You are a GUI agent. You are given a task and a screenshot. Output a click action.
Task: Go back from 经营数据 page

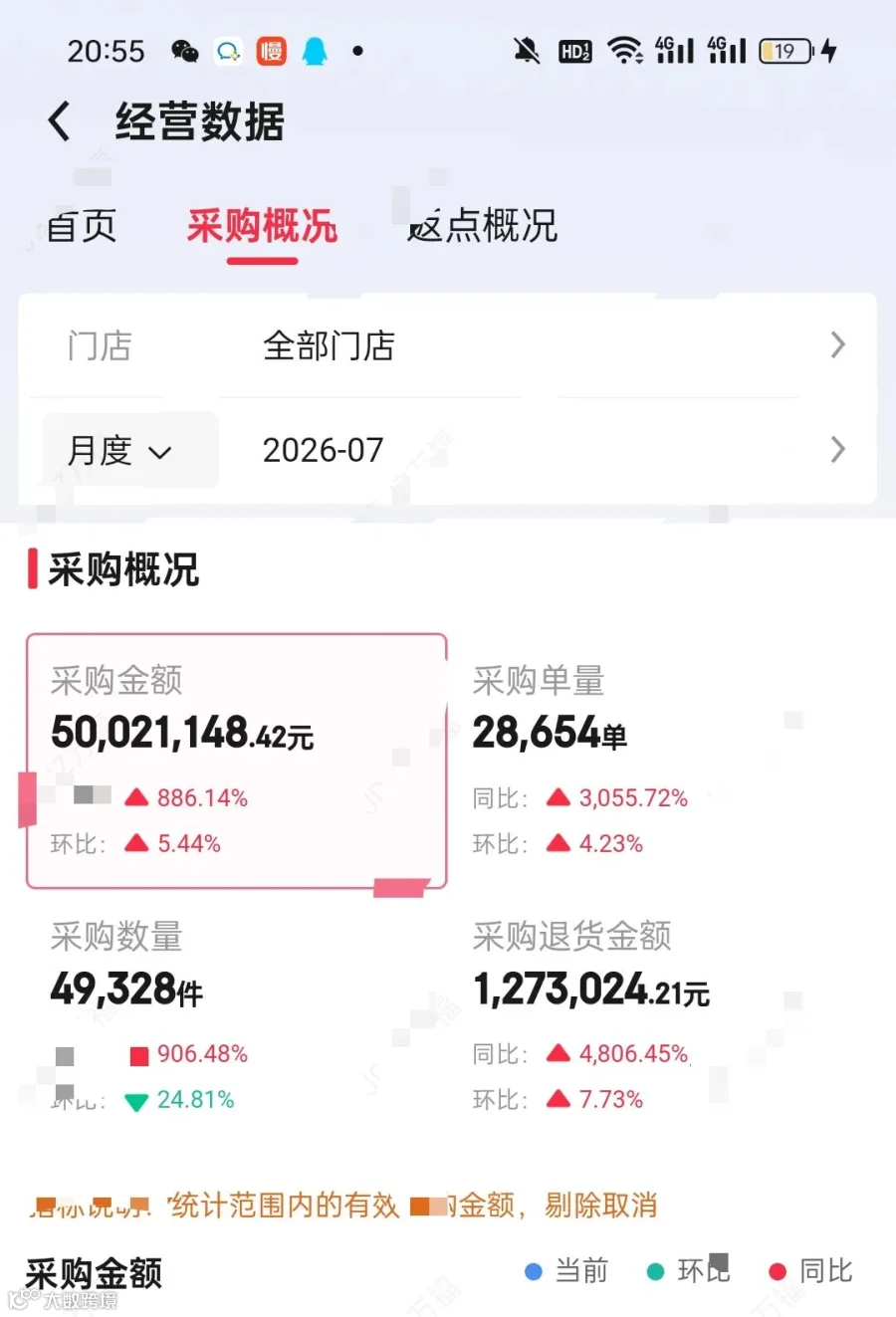[x=59, y=121]
